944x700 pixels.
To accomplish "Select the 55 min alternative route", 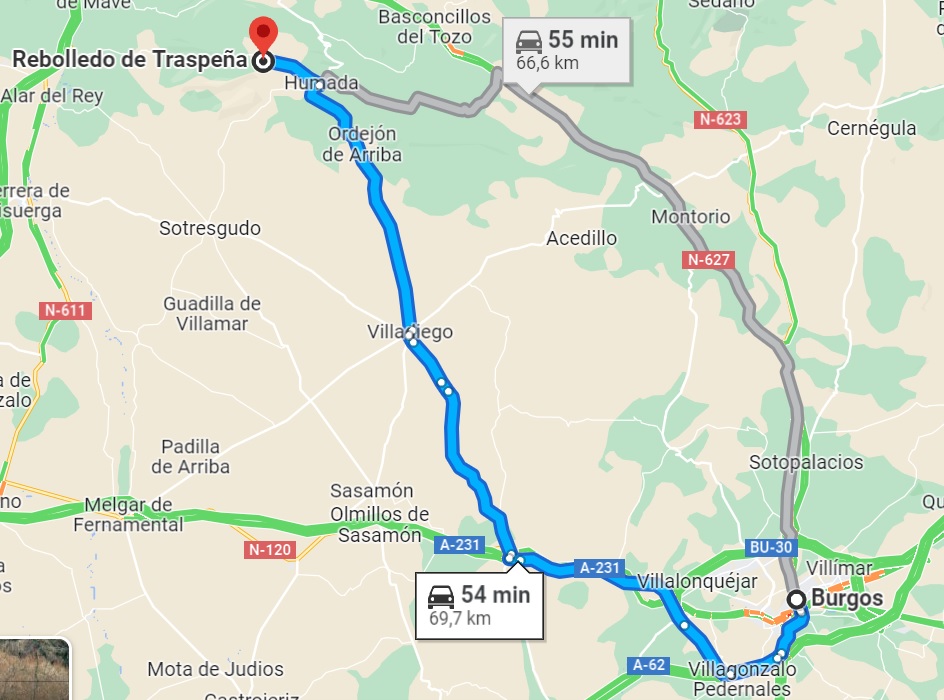I will 566,51.
